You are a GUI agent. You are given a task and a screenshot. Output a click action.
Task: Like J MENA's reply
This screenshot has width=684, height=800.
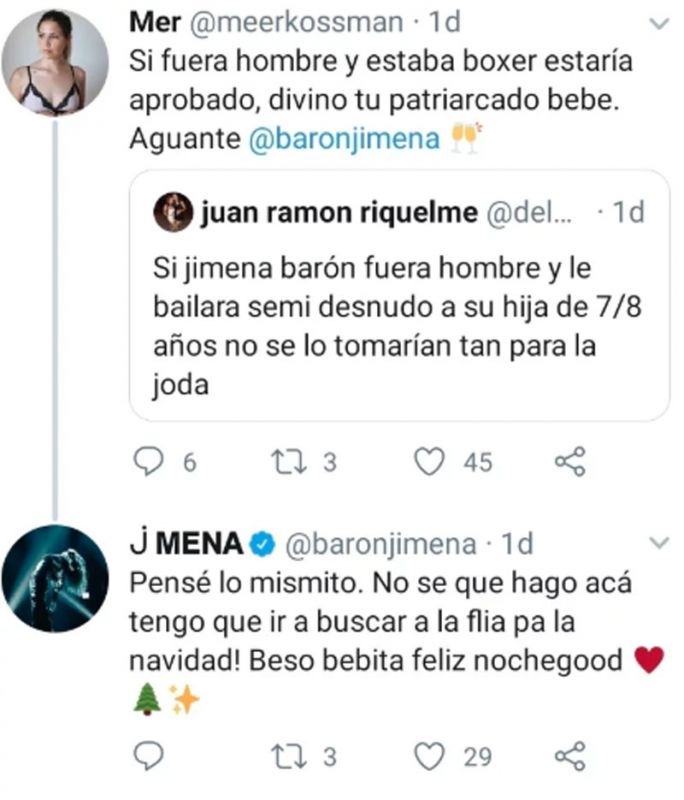(x=430, y=755)
